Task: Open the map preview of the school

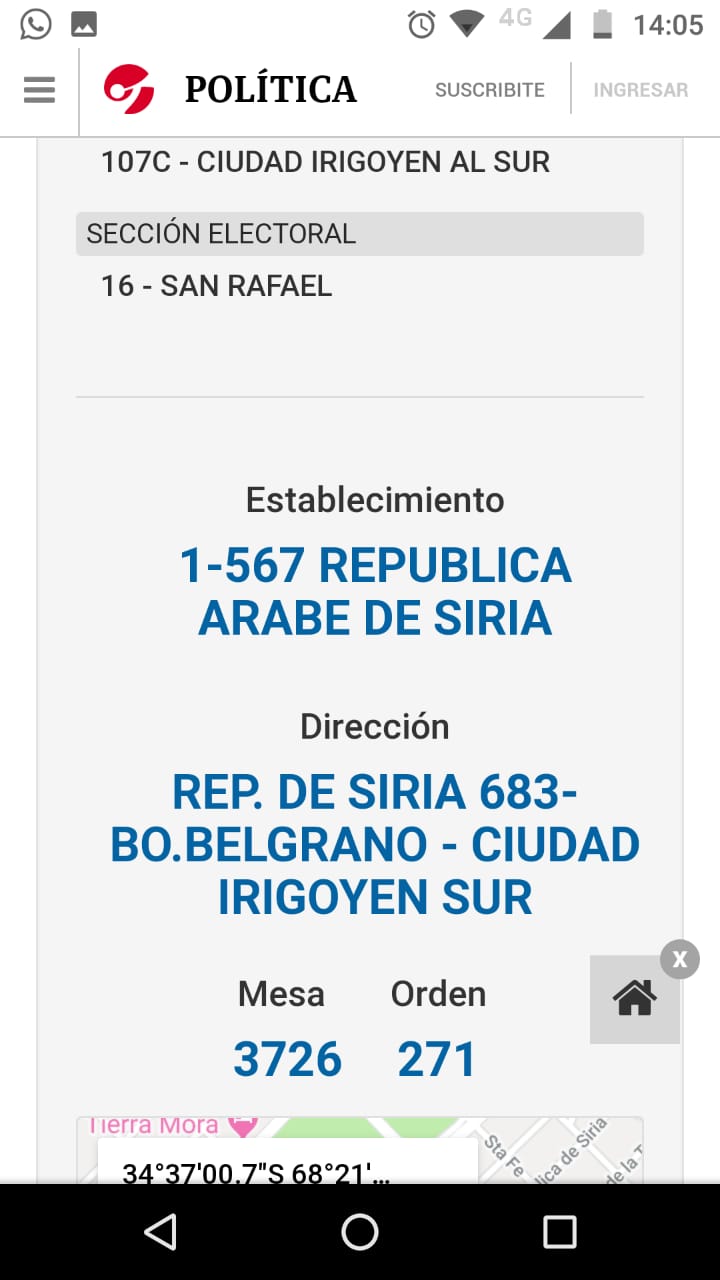Action: tap(560, 1150)
